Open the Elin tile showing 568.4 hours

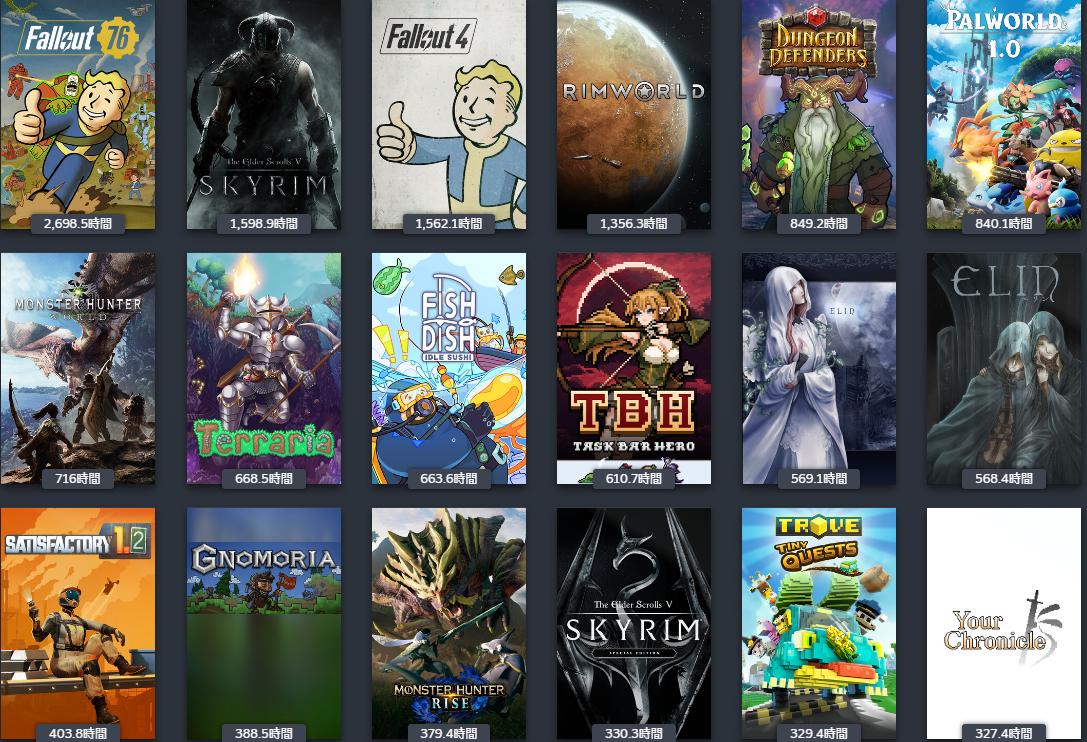pyautogui.click(x=1004, y=368)
